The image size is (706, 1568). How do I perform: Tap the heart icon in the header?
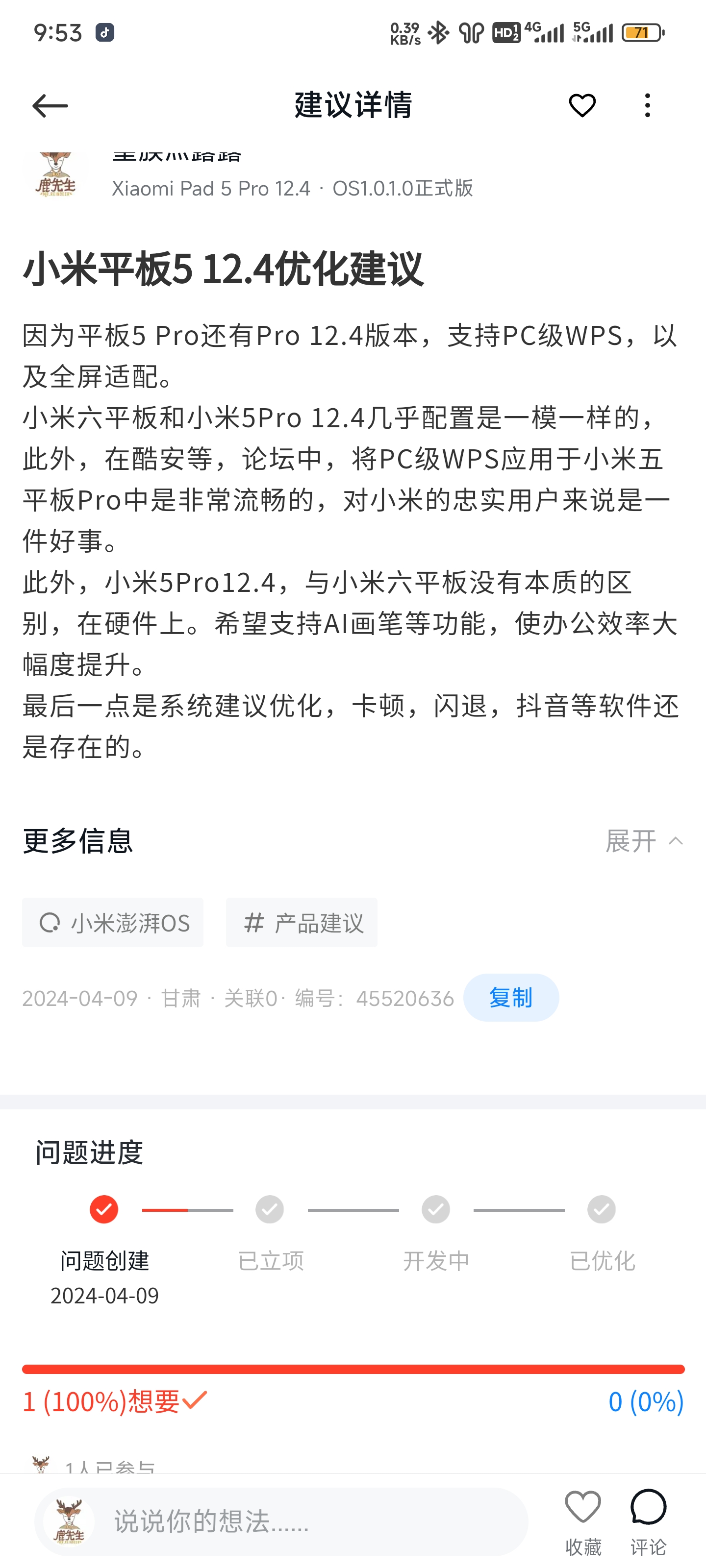[x=582, y=106]
